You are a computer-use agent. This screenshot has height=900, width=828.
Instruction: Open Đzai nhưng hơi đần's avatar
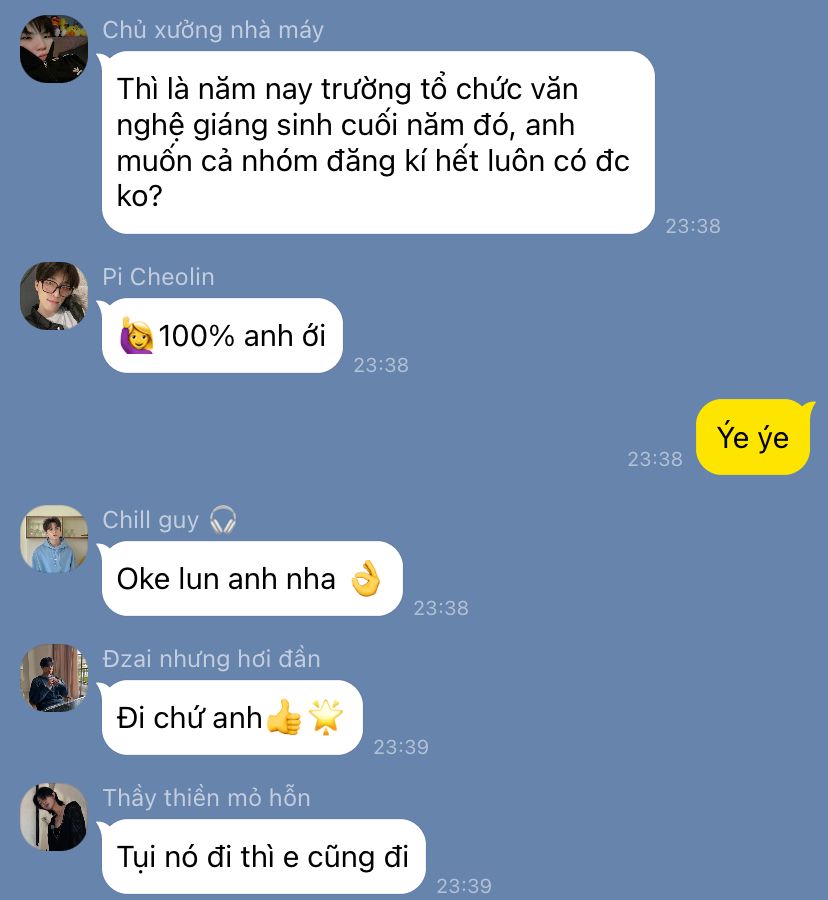tap(54, 678)
